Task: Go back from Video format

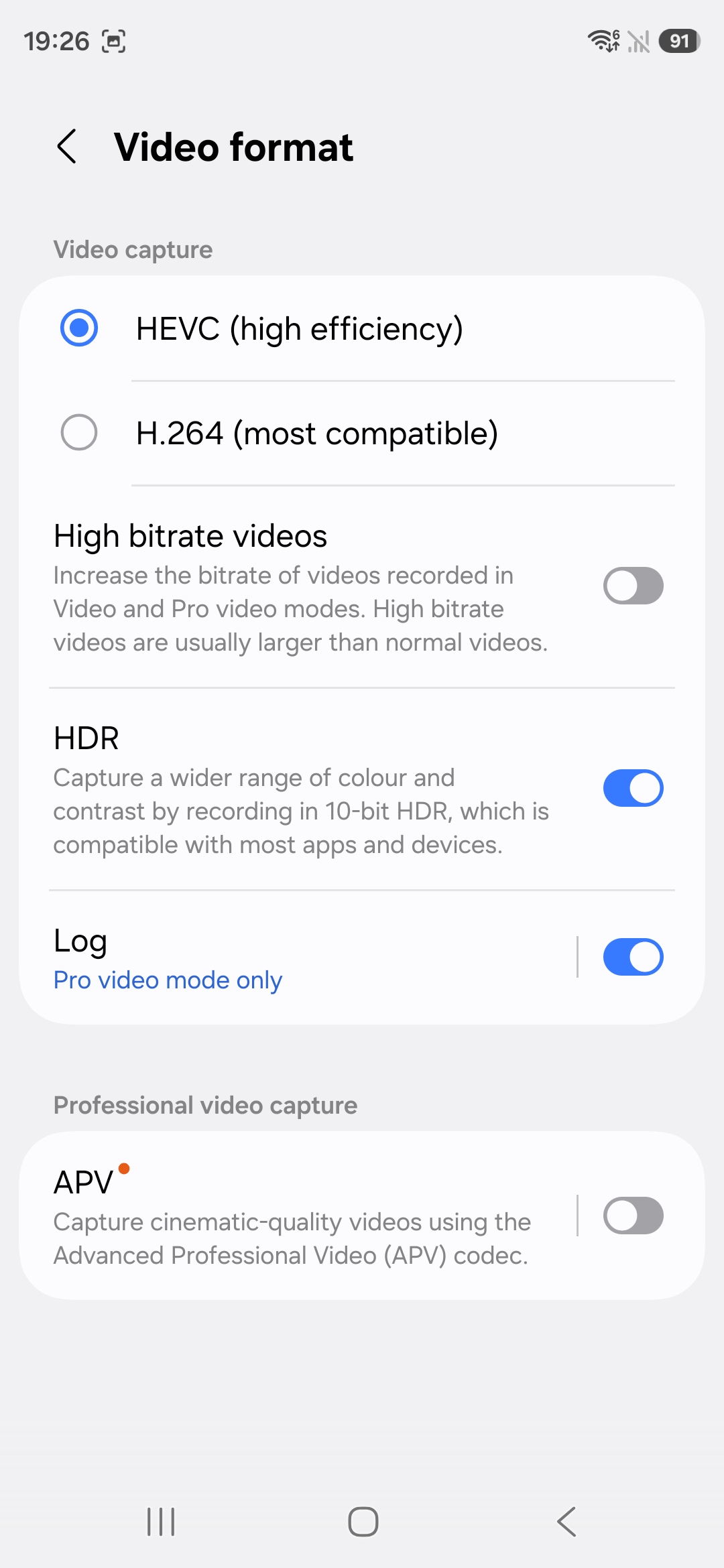Action: (67, 146)
